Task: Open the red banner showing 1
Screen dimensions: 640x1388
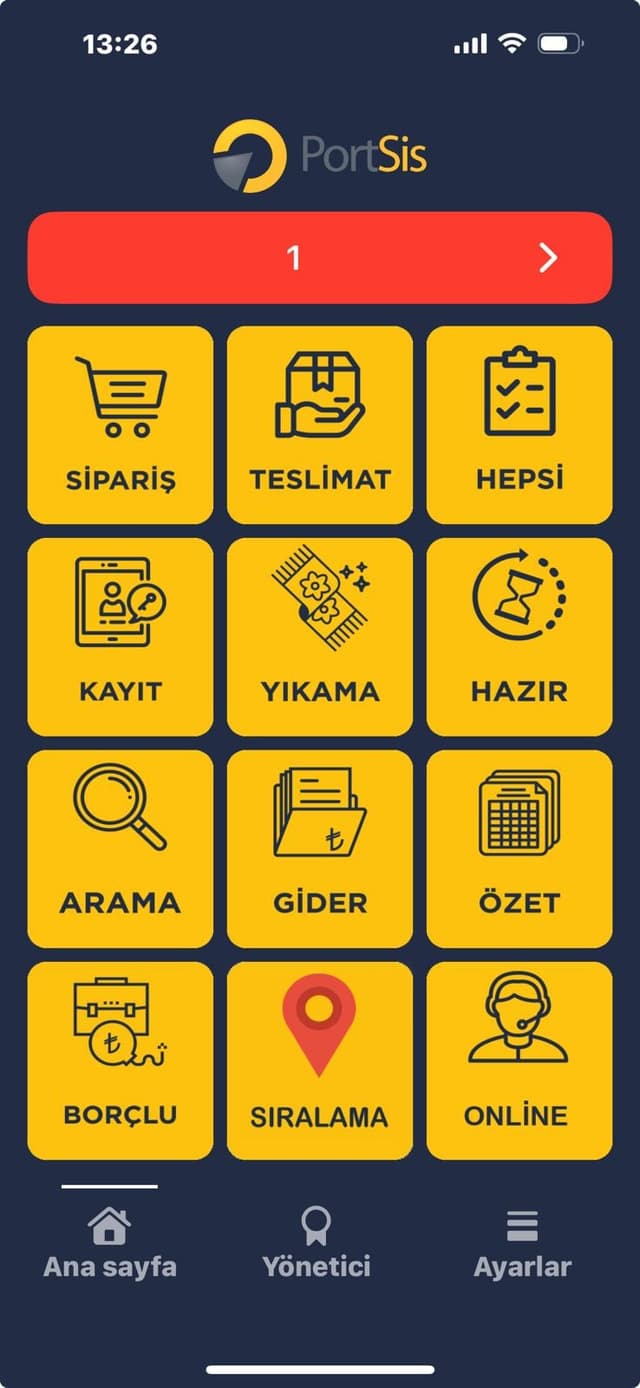Action: (x=319, y=258)
